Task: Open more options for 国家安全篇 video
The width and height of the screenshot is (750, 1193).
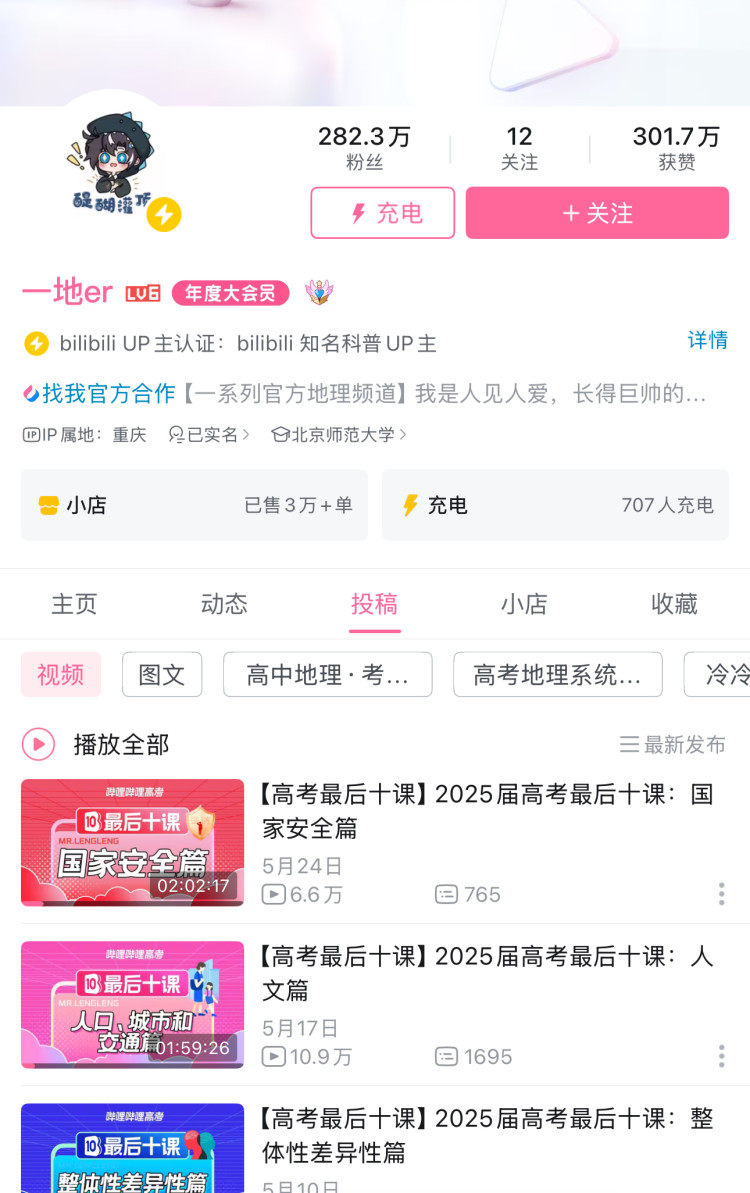Action: click(x=721, y=894)
